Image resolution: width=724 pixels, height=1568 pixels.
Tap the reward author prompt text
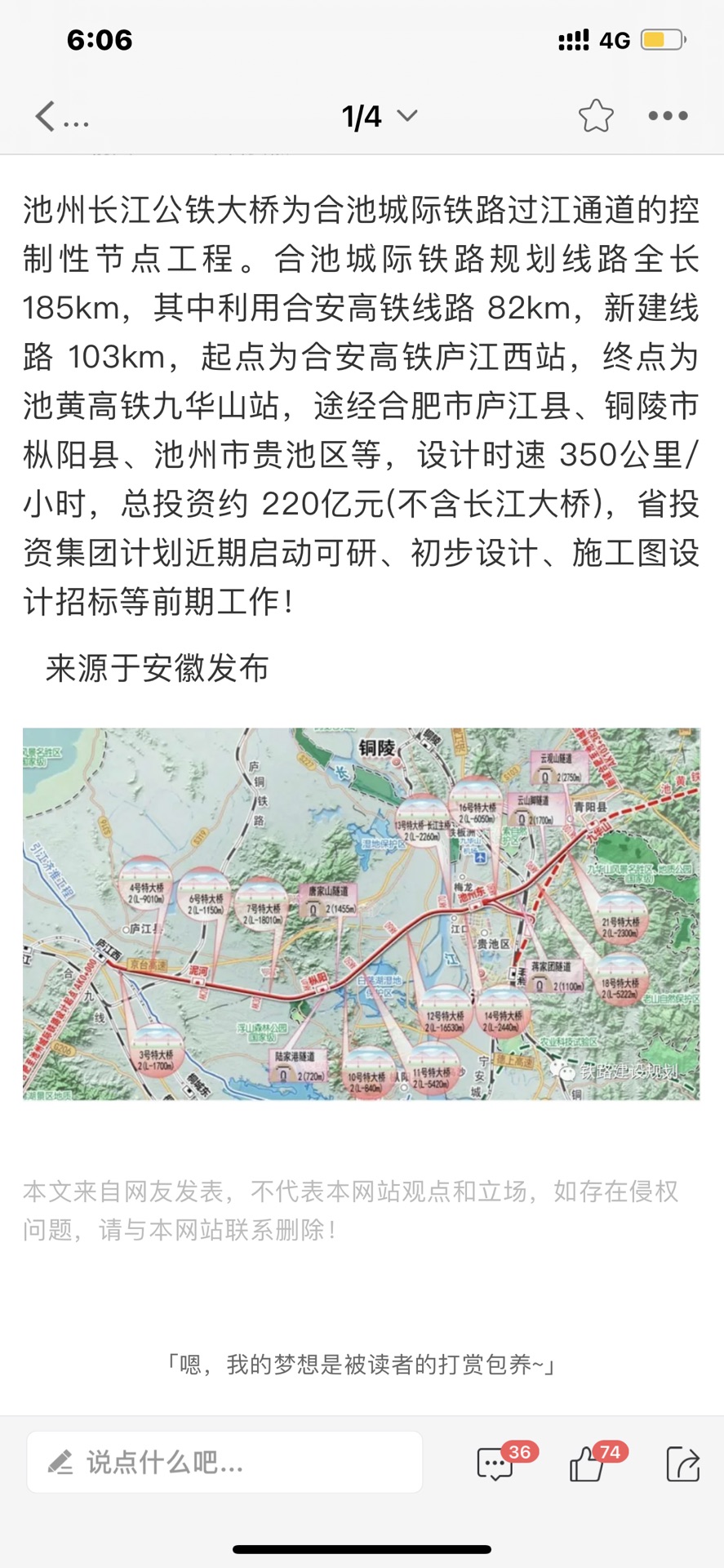[x=361, y=1365]
